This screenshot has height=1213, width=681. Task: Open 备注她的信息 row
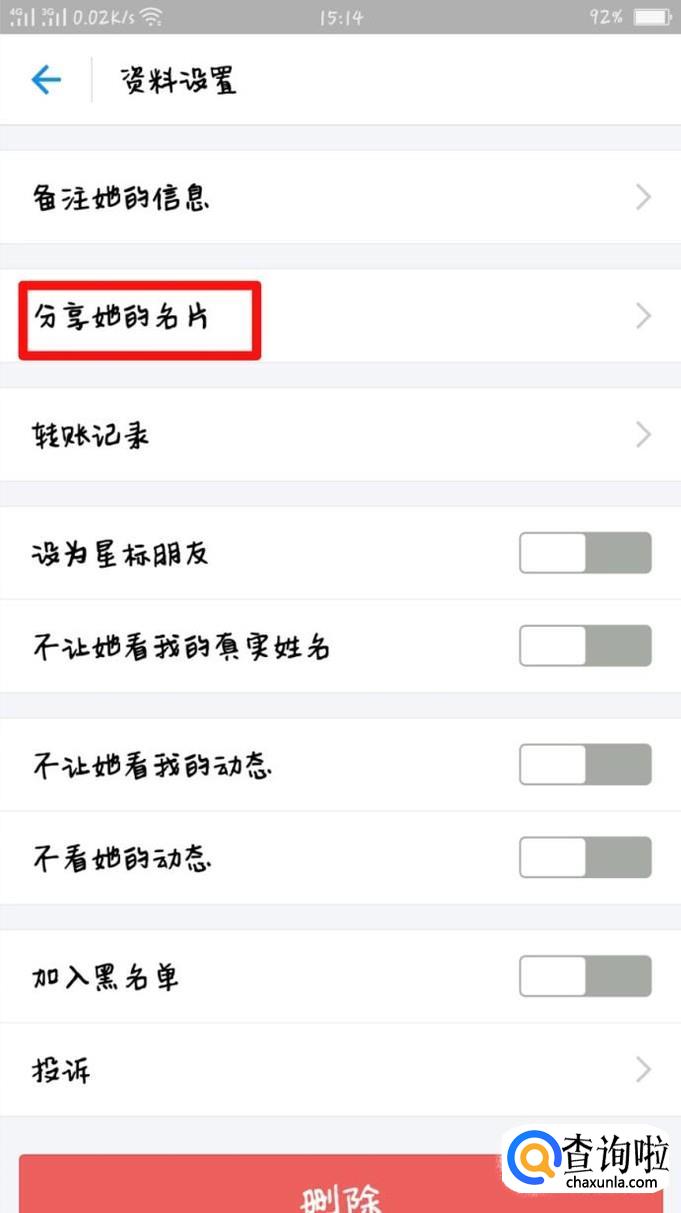(x=340, y=198)
